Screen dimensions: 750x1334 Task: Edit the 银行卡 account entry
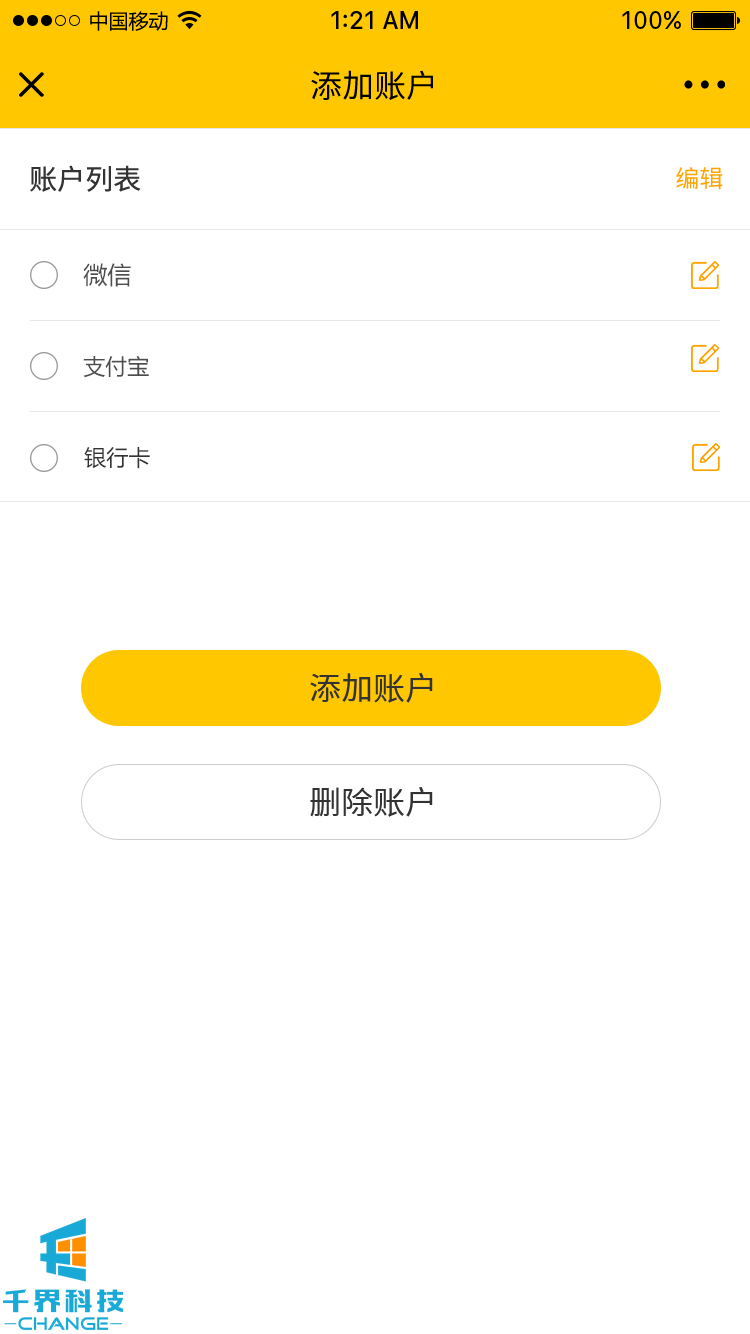pyautogui.click(x=705, y=457)
